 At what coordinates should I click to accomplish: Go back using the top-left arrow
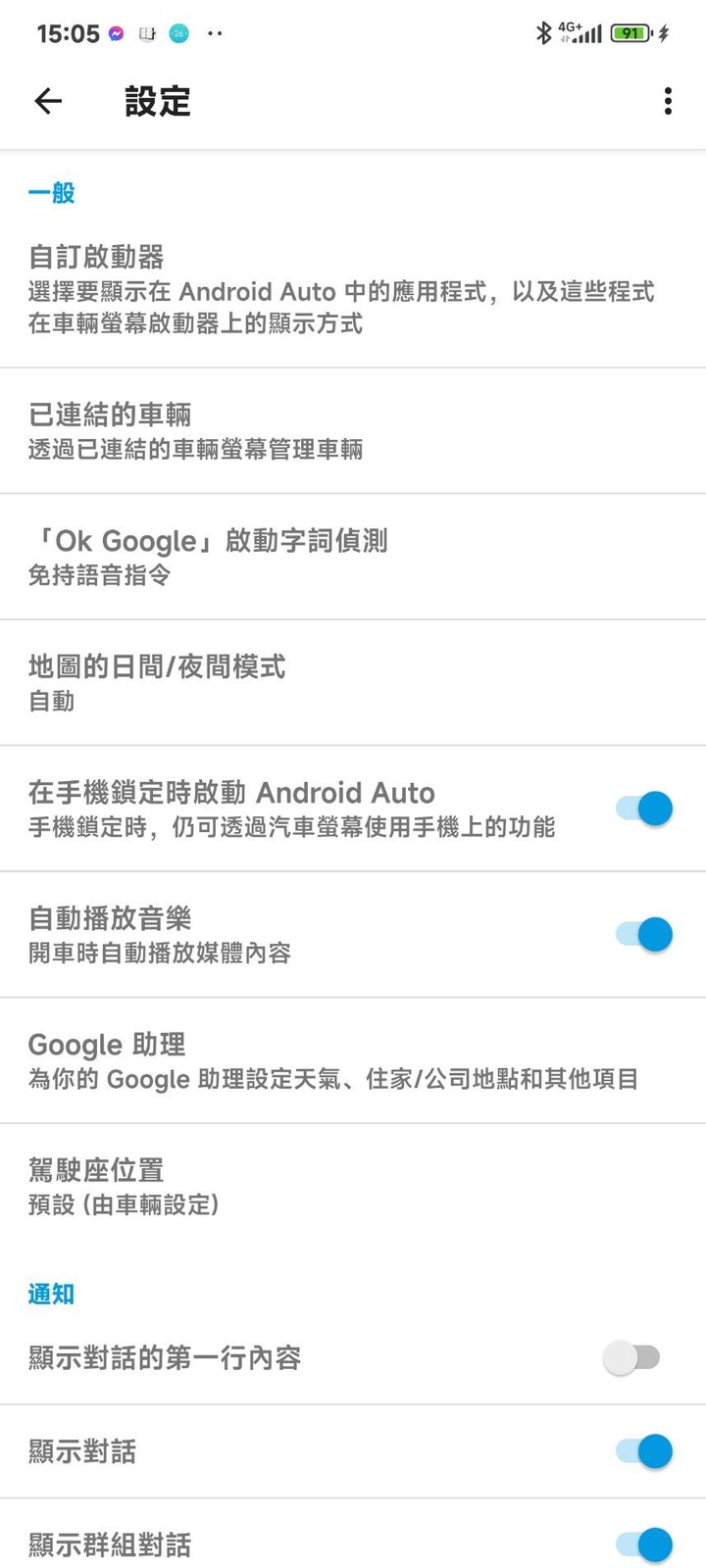(48, 101)
